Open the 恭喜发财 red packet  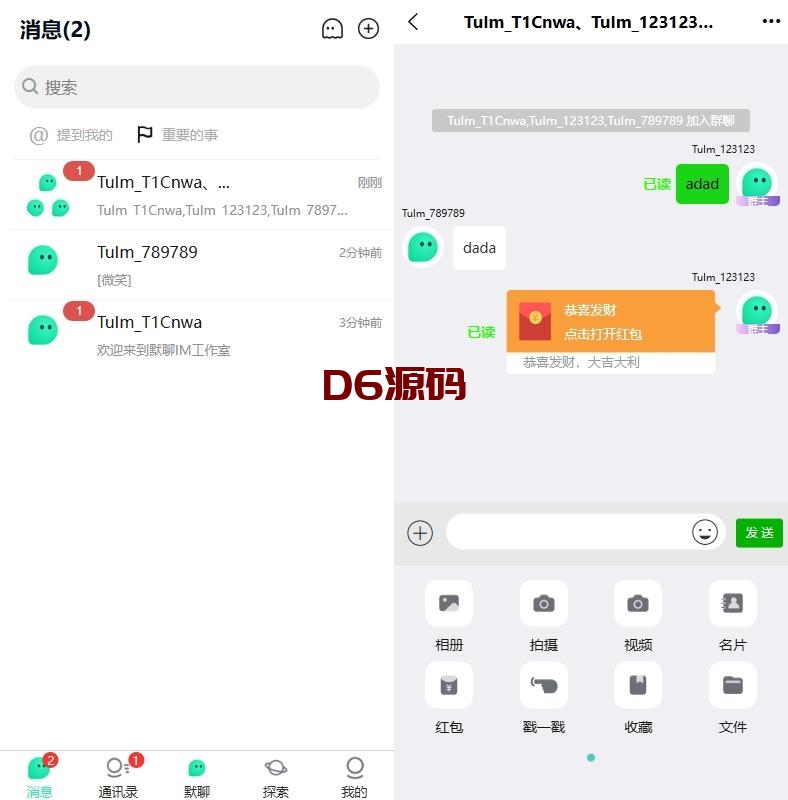coord(610,322)
